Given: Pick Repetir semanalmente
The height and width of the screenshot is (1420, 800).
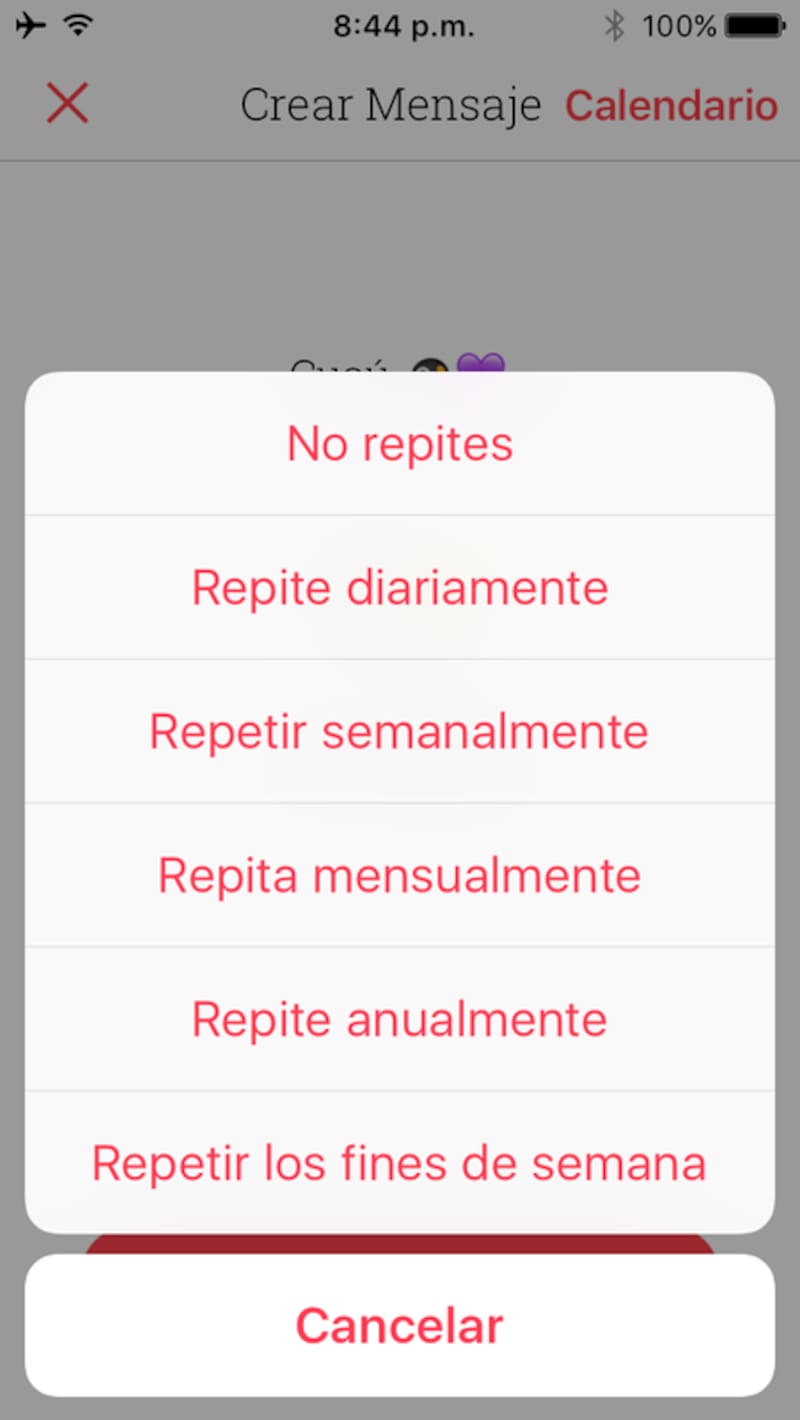Looking at the screenshot, I should pyautogui.click(x=400, y=732).
